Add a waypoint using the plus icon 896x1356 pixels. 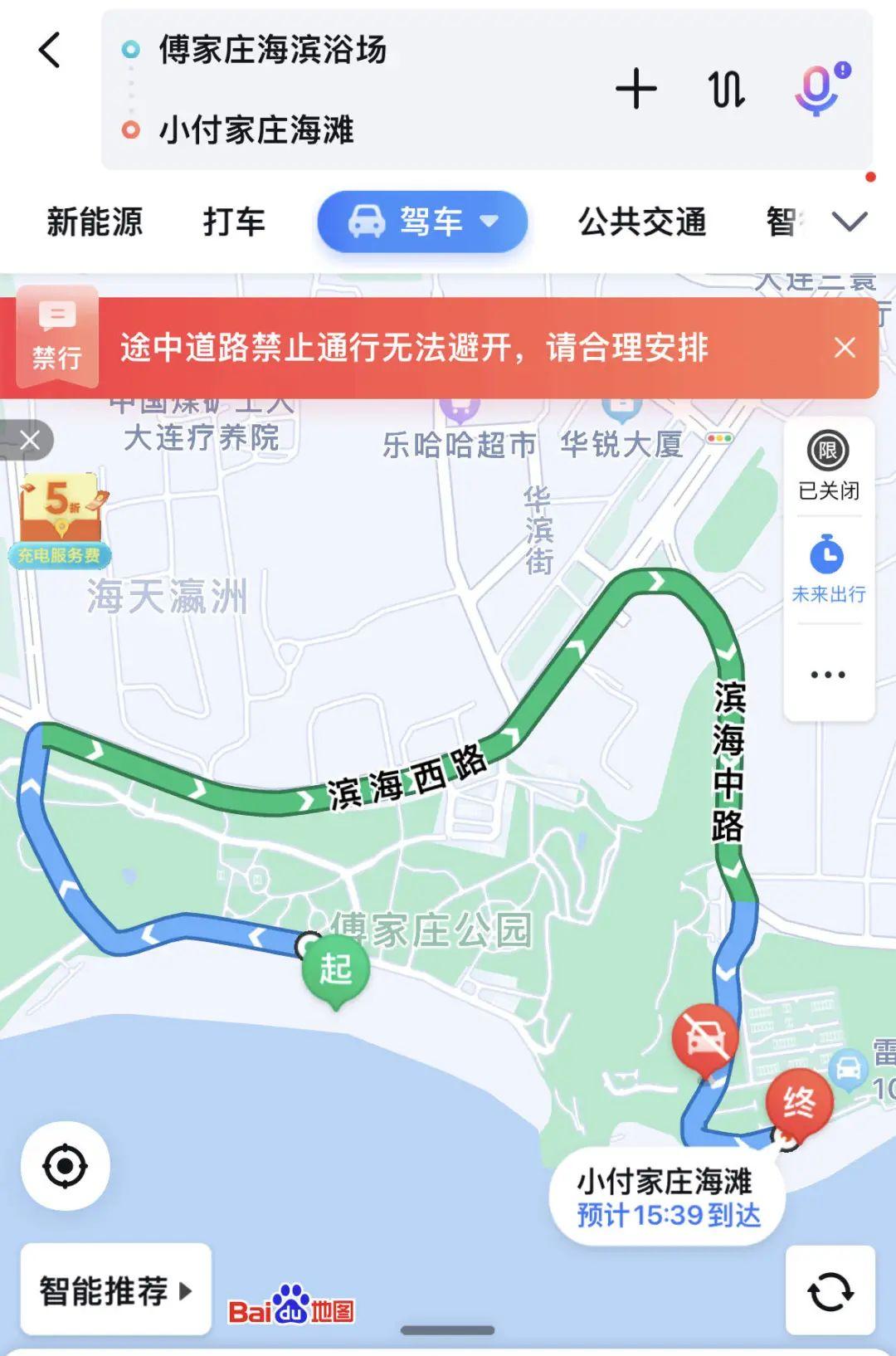click(637, 90)
